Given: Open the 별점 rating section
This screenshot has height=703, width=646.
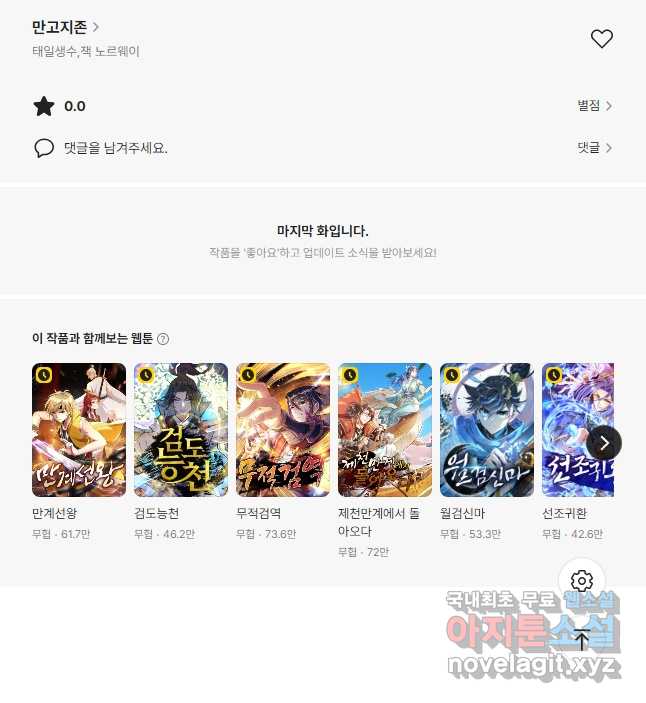Looking at the screenshot, I should (x=594, y=106).
